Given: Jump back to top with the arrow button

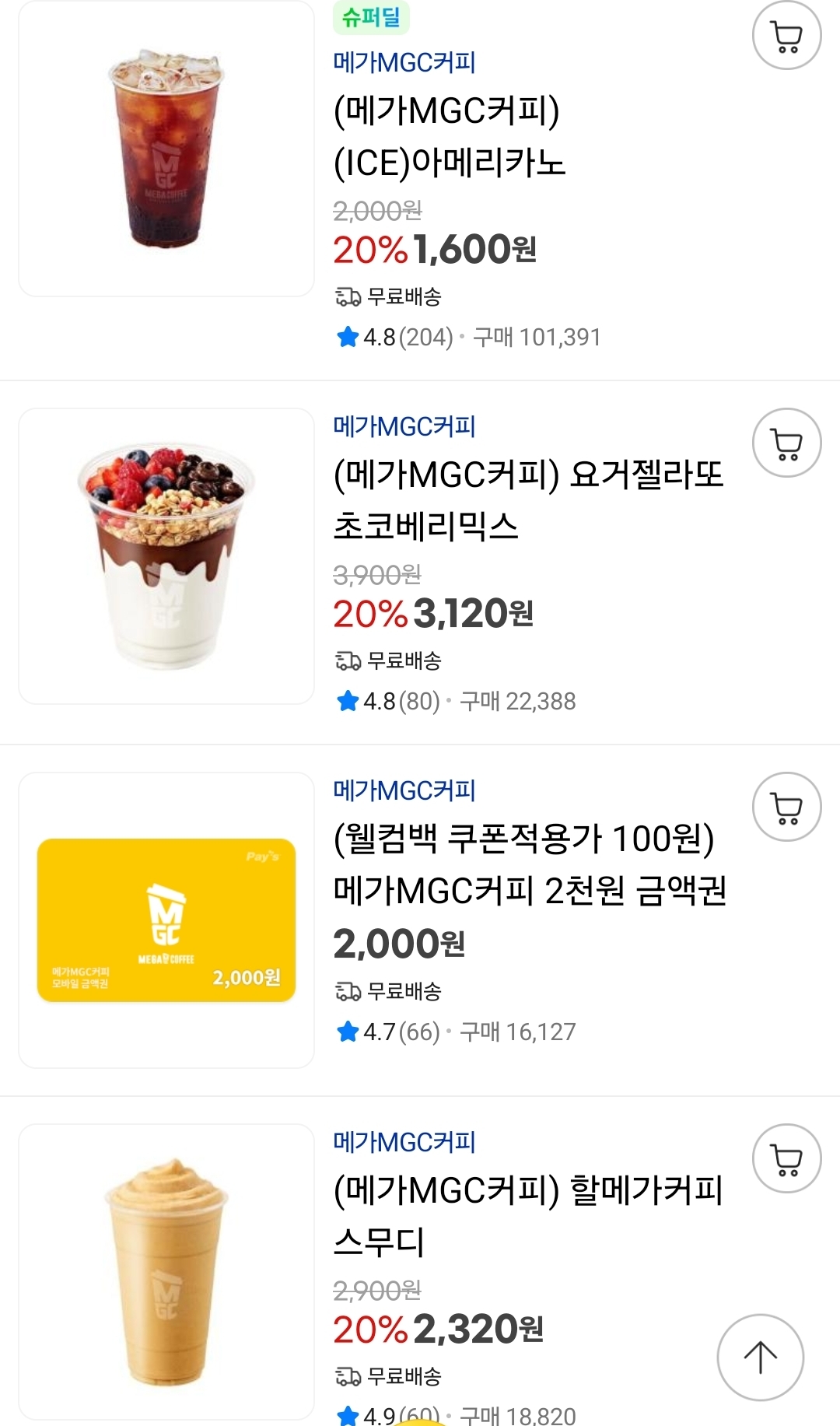Looking at the screenshot, I should coord(760,1357).
